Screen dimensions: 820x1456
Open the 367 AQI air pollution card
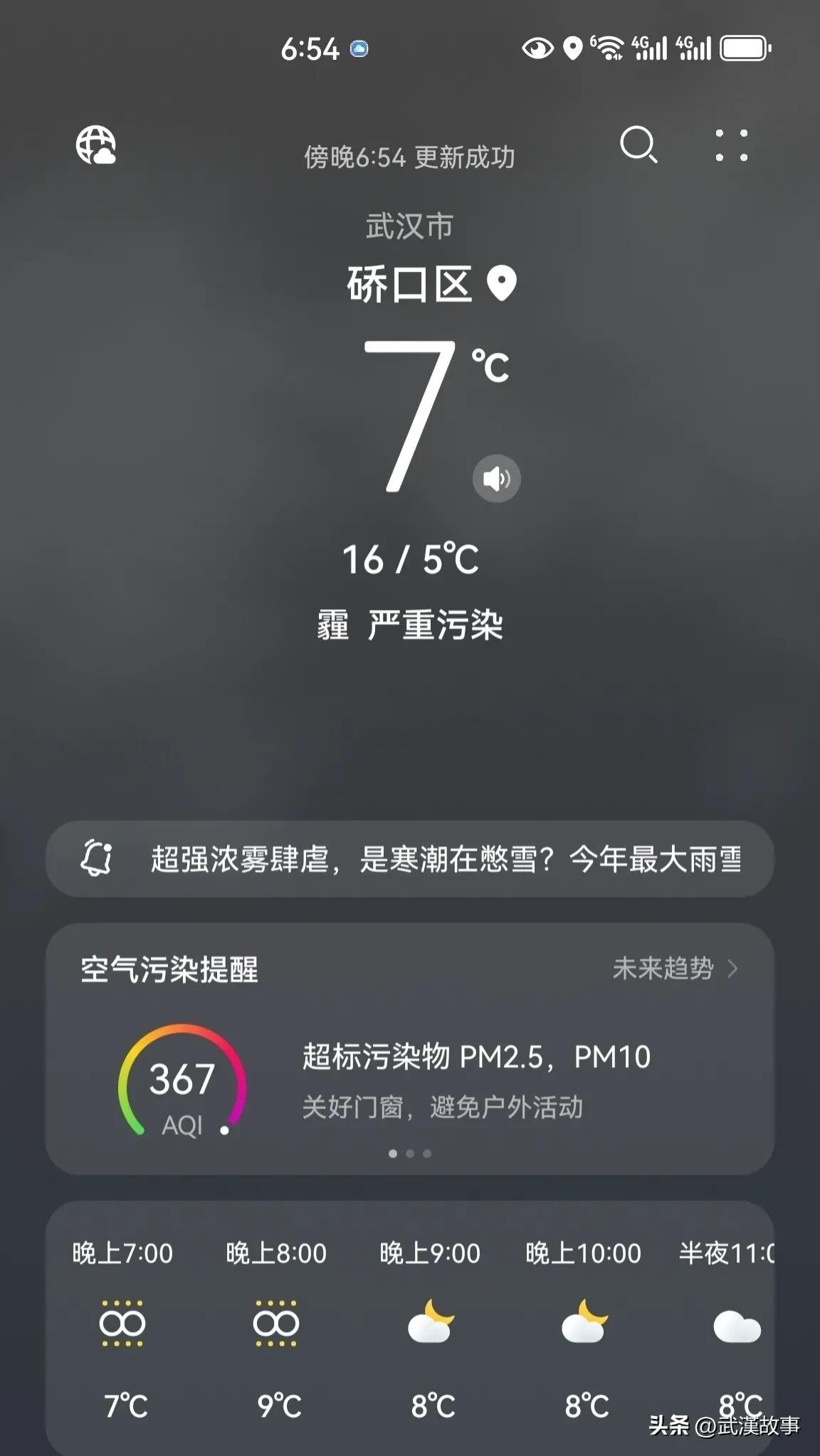[182, 1080]
